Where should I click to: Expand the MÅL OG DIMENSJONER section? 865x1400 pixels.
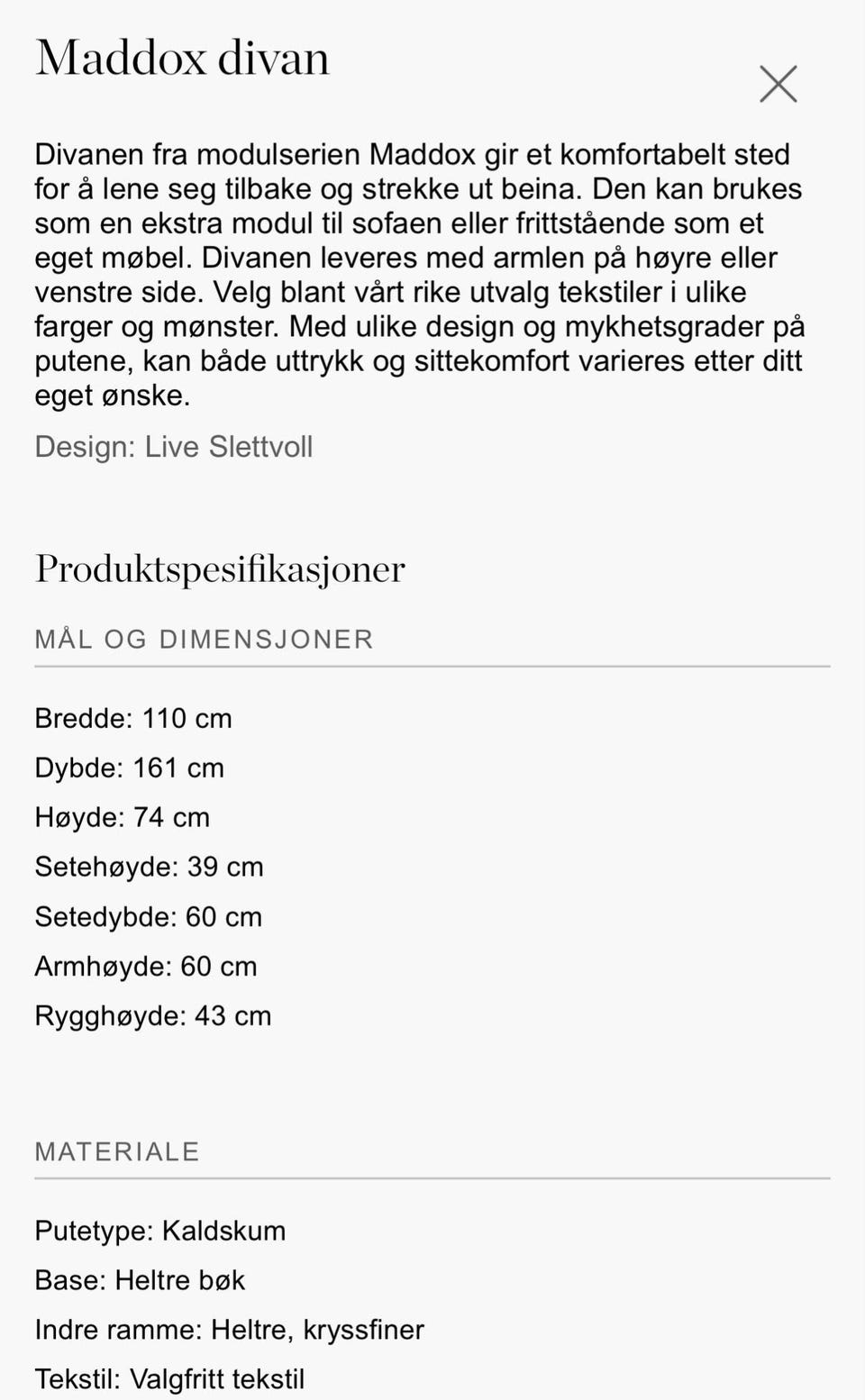tap(204, 640)
